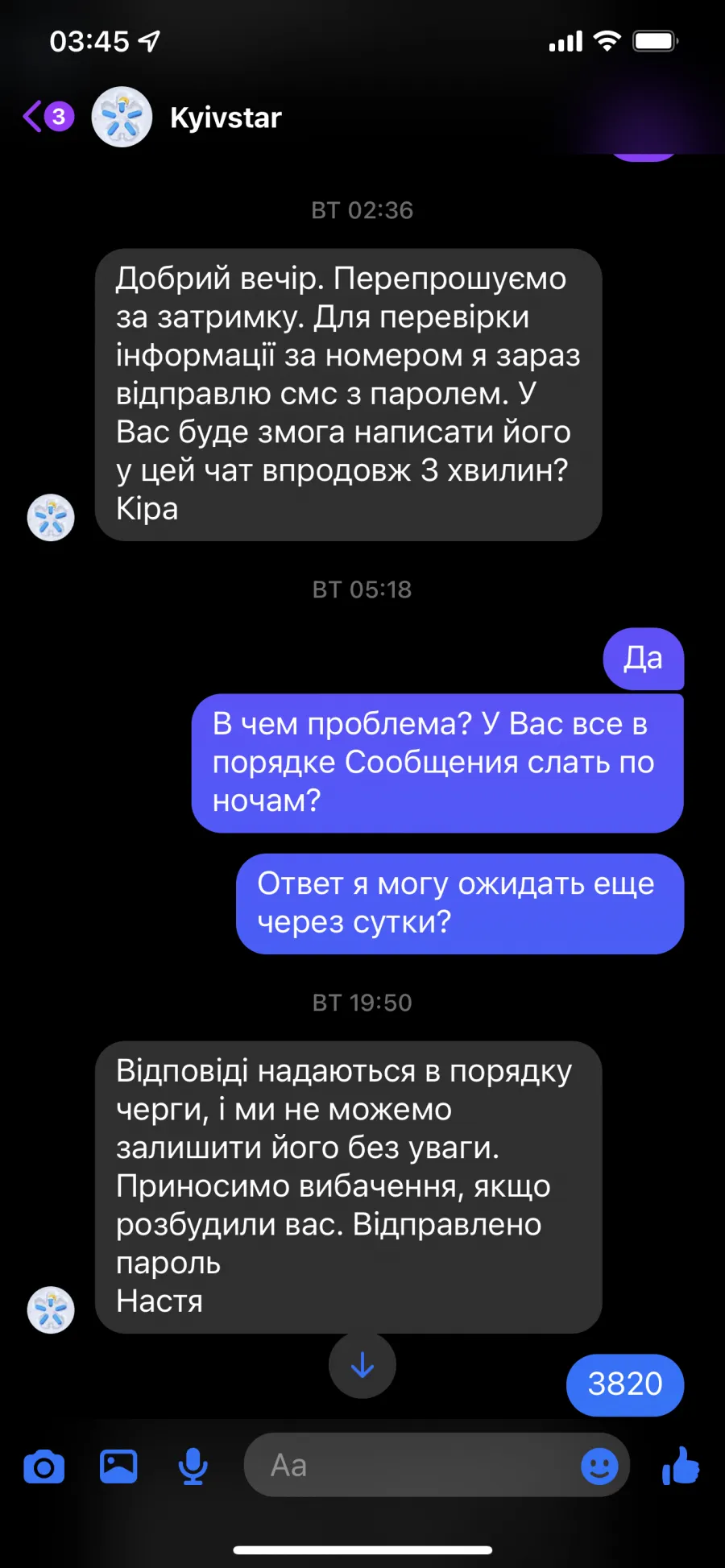
Task: Go back to the chats list
Action: [x=48, y=117]
